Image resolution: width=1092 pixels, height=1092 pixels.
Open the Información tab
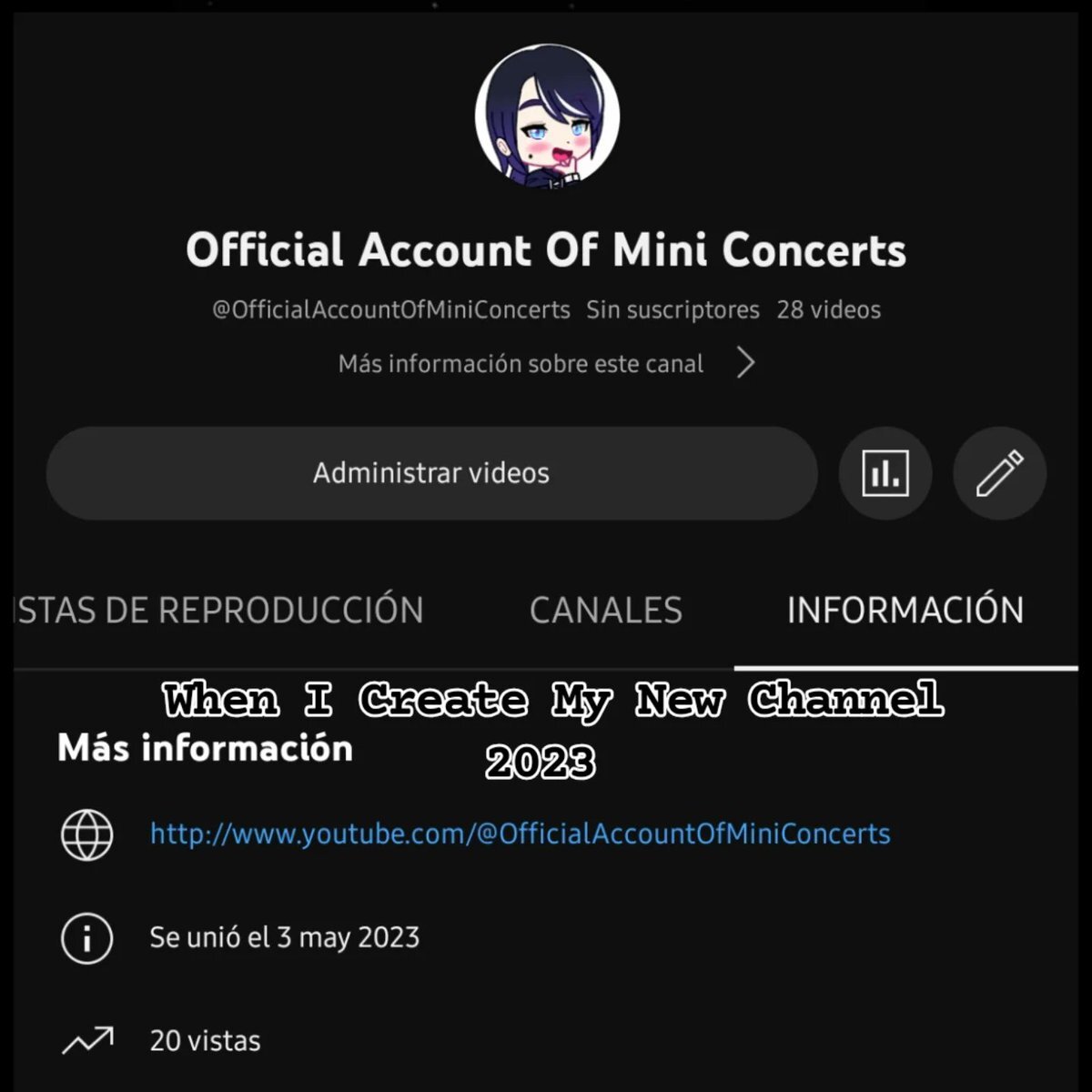[x=905, y=611]
